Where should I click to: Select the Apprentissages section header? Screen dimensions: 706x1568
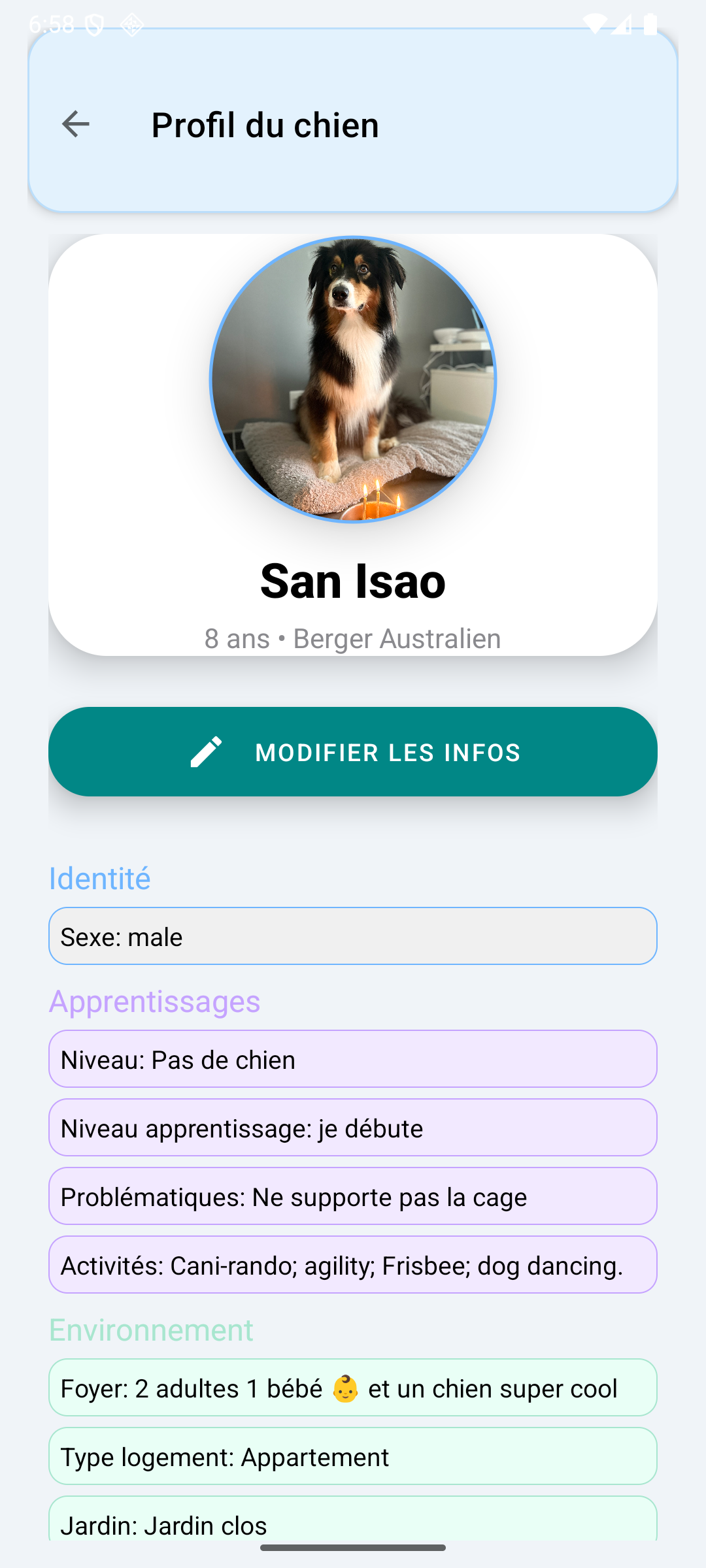(x=154, y=1001)
